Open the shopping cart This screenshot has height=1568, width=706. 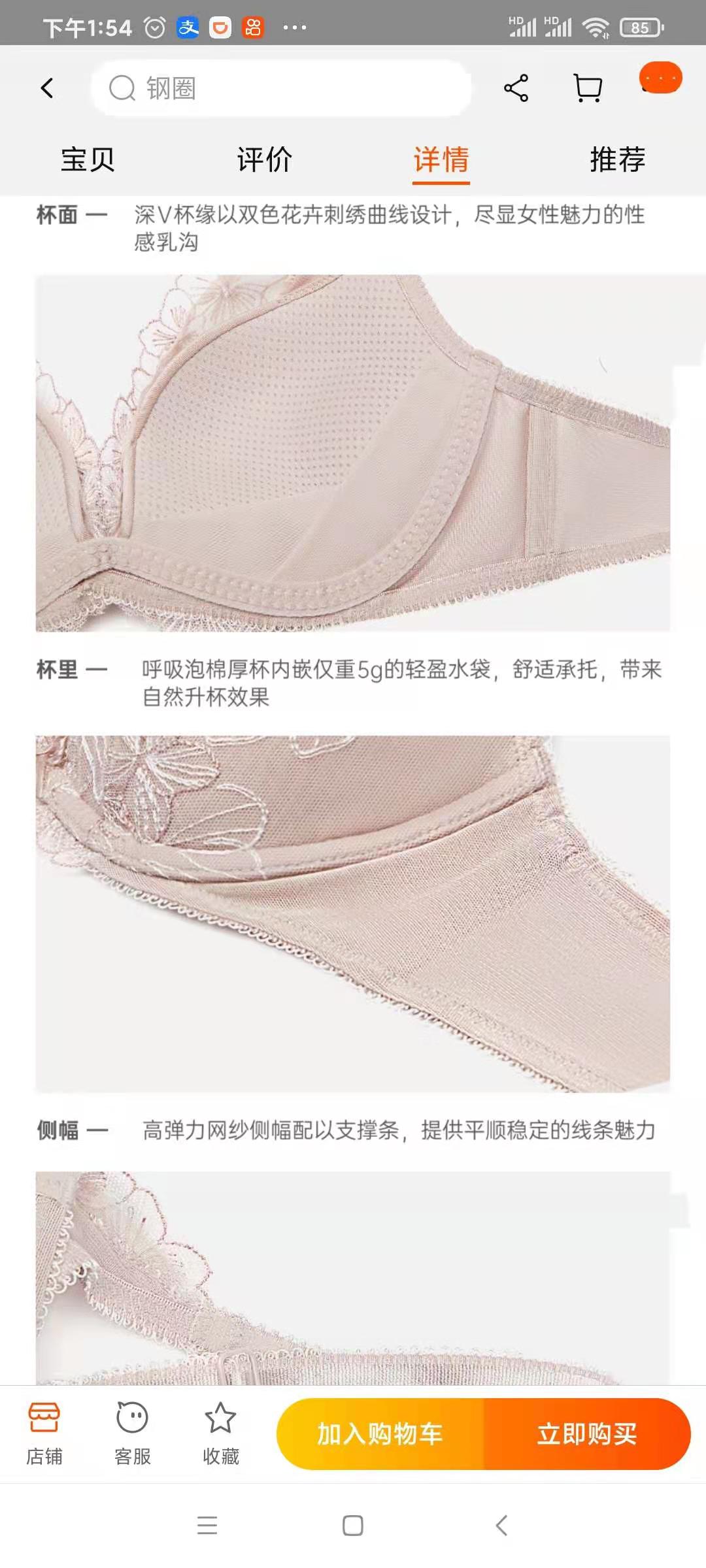coord(588,88)
